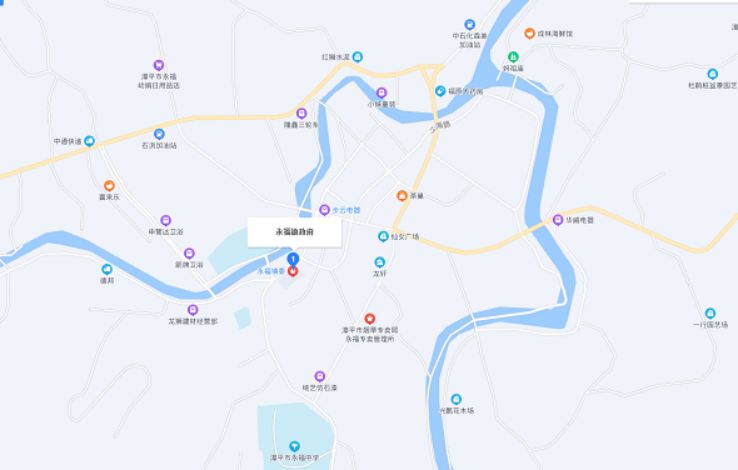Tap the 石洞加油站 gas station marker
The image size is (738, 470).
159,133
